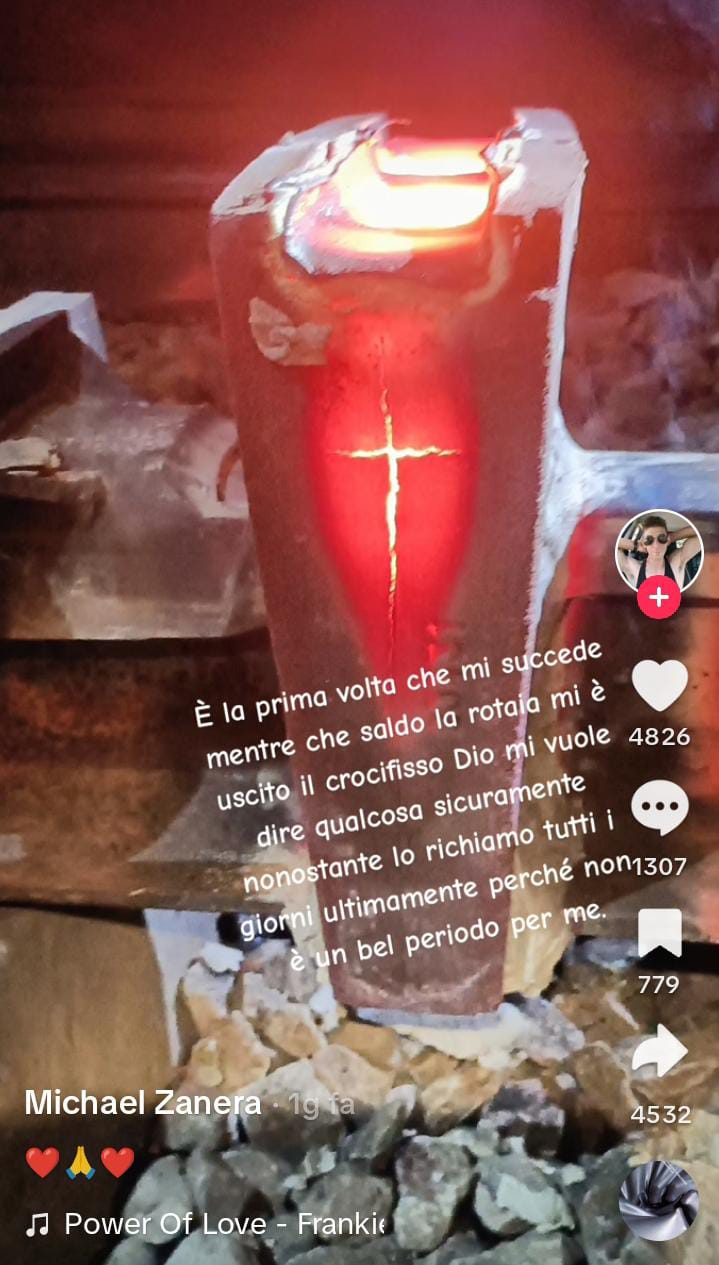The image size is (719, 1265).
Task: Open Michael Zanera's profile name
Action: (142, 1103)
